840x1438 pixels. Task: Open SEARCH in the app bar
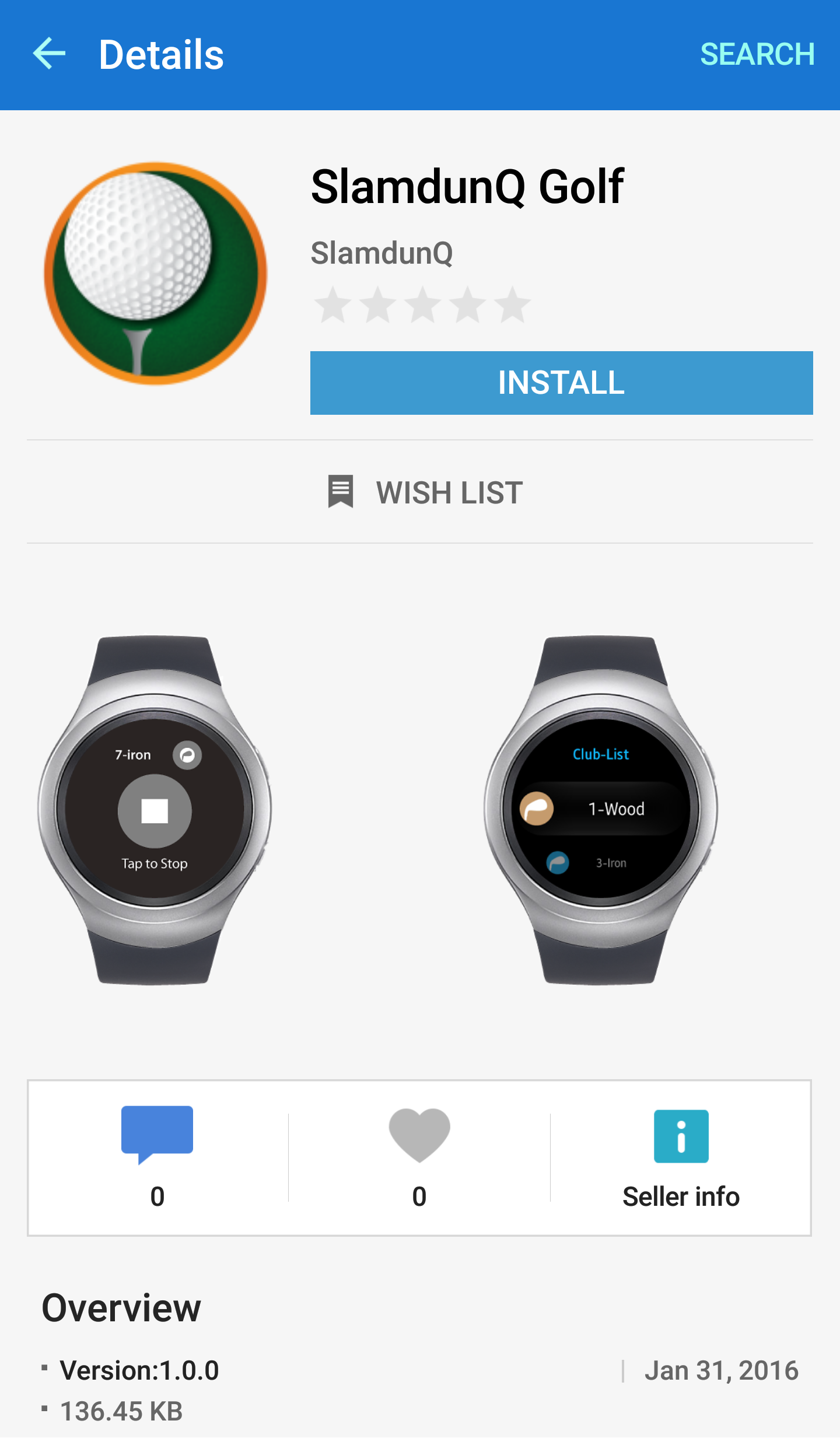[757, 55]
